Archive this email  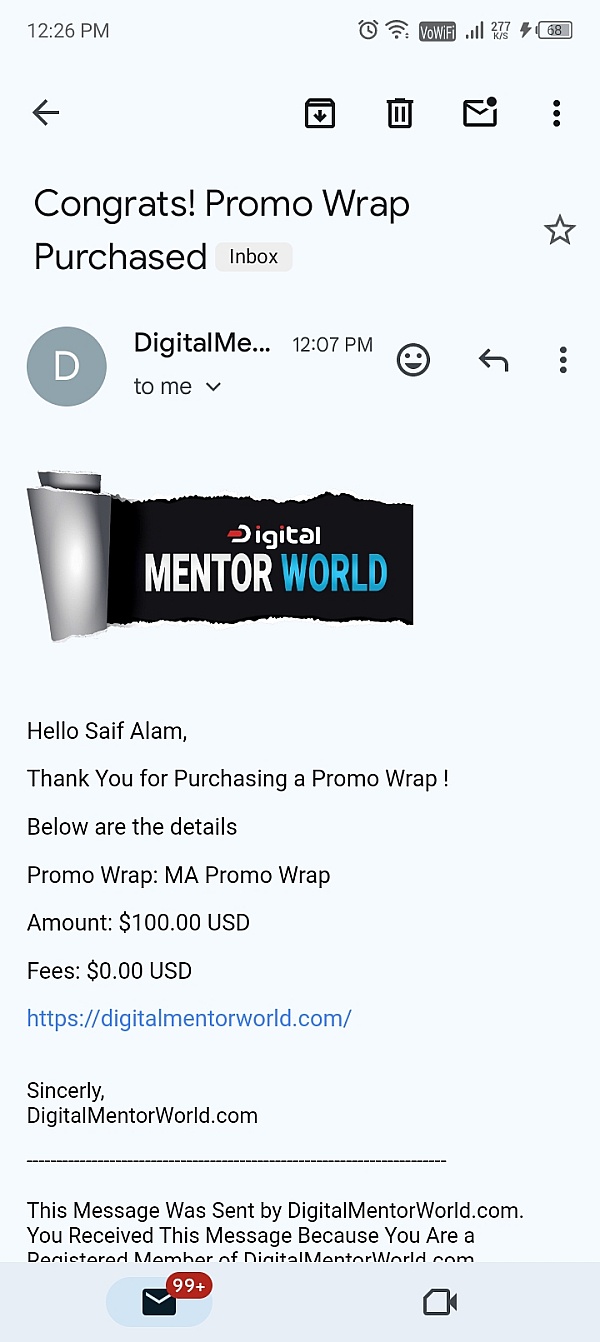pyautogui.click(x=320, y=113)
